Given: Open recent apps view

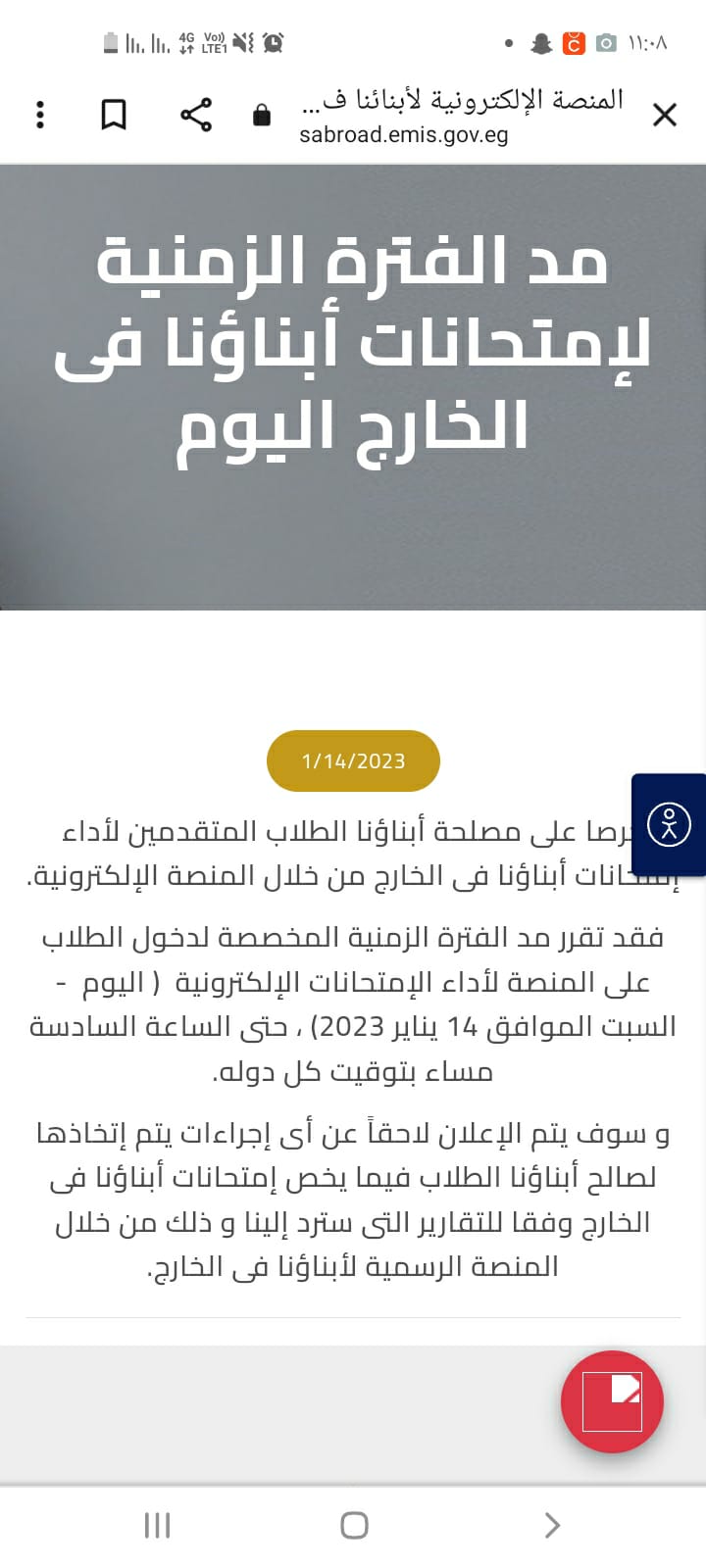Looking at the screenshot, I should coord(157,1525).
